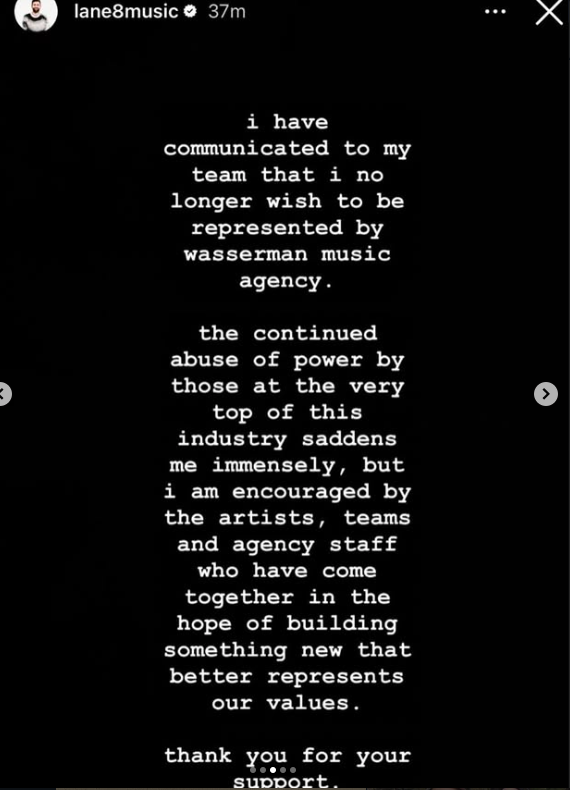This screenshot has height=790, width=570.
Task: Open lane8music profile picture
Action: coord(36,13)
